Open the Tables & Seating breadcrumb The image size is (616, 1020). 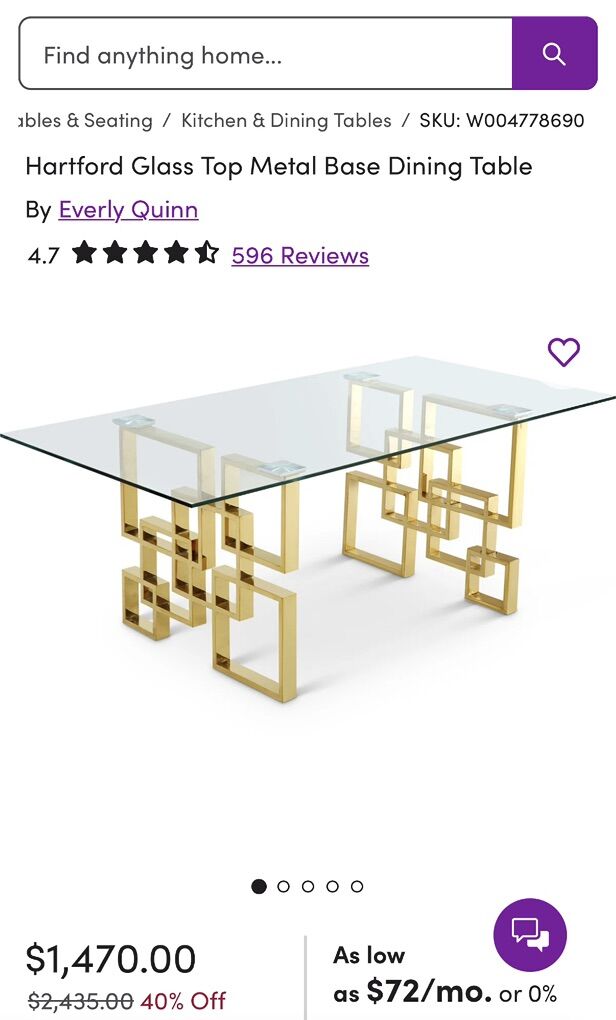click(x=84, y=120)
